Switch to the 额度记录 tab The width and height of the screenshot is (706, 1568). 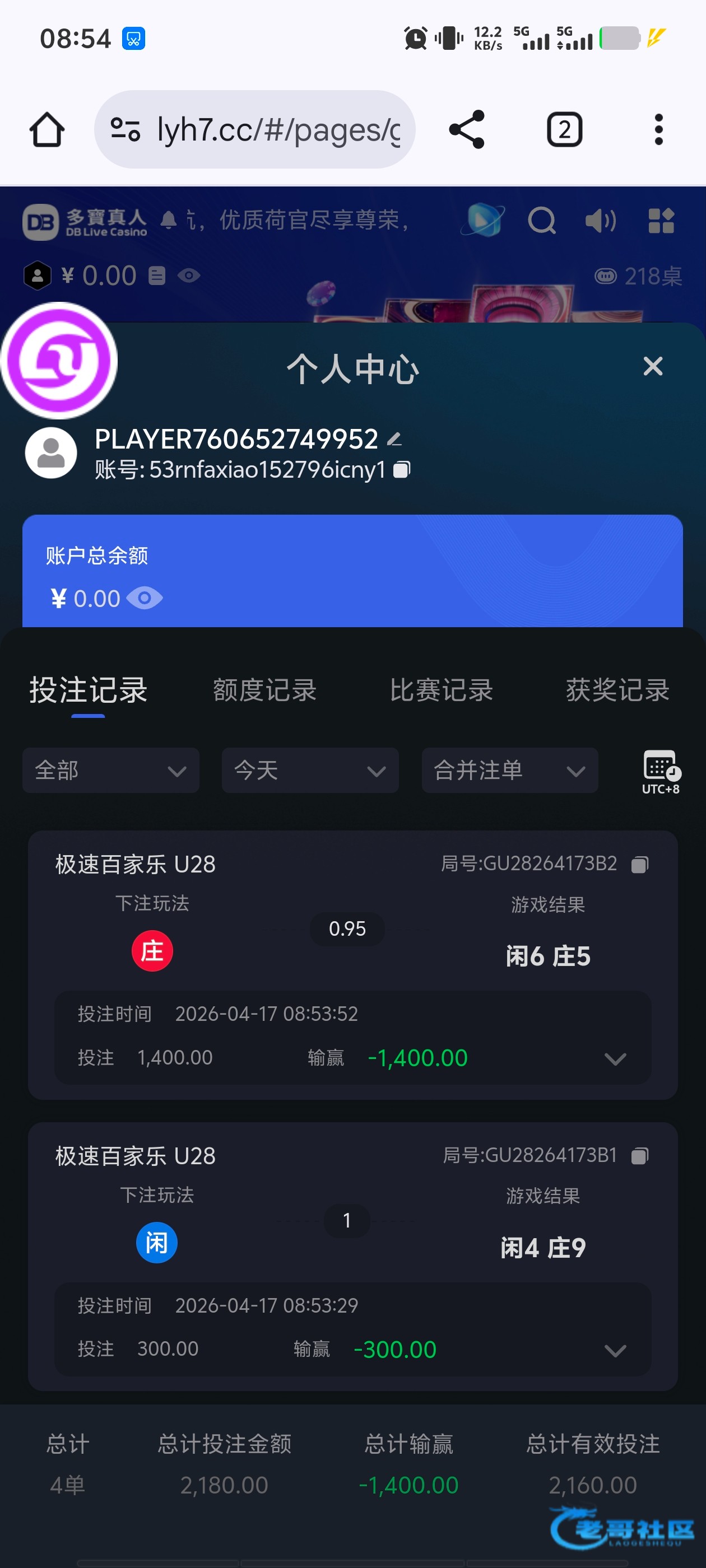264,690
